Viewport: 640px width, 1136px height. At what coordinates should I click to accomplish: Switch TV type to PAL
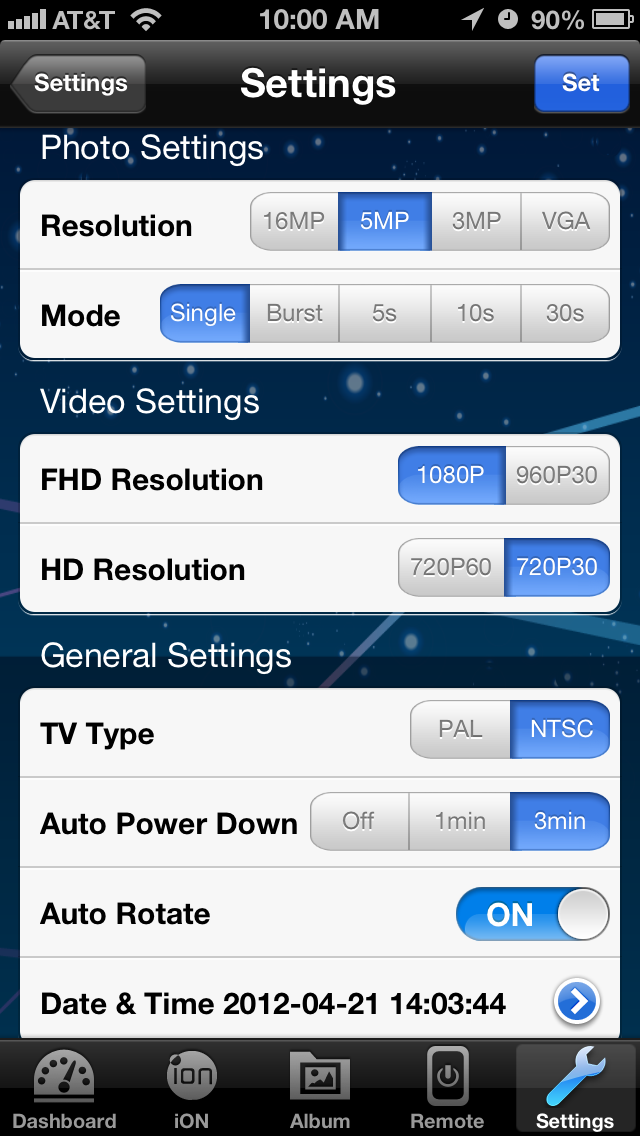[x=460, y=729]
